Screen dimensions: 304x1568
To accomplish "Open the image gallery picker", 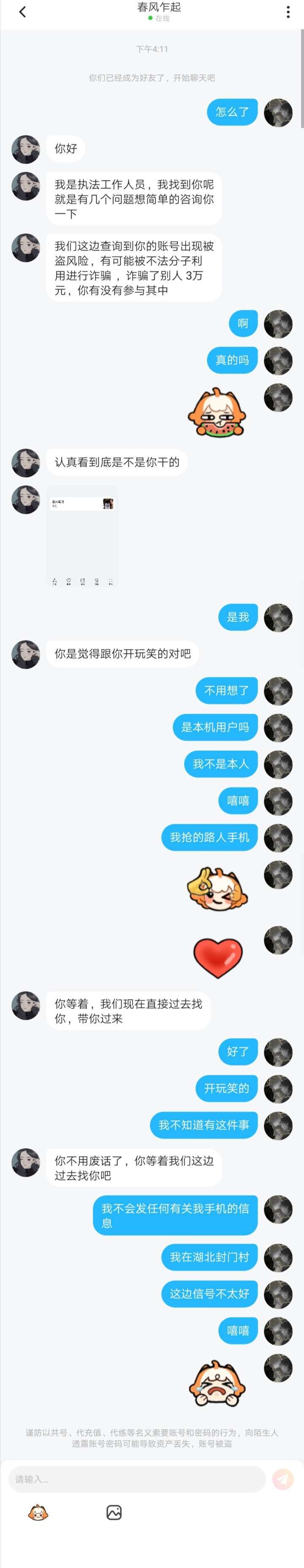I will point(114,1513).
